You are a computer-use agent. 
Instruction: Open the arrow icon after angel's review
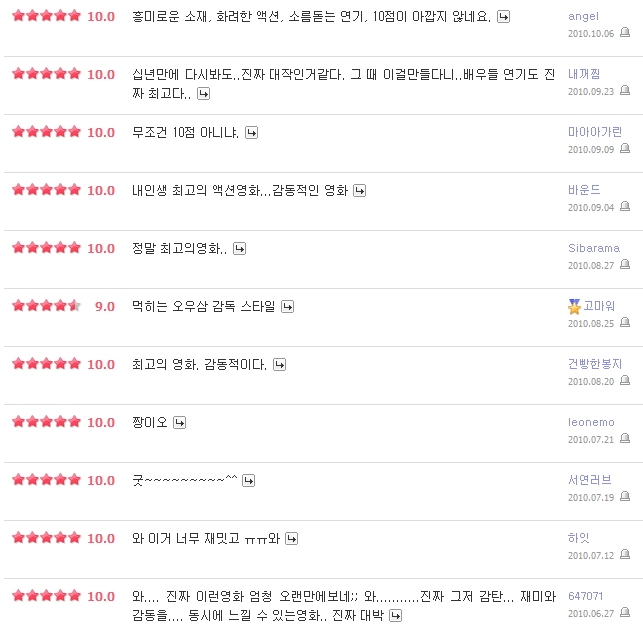click(x=504, y=17)
